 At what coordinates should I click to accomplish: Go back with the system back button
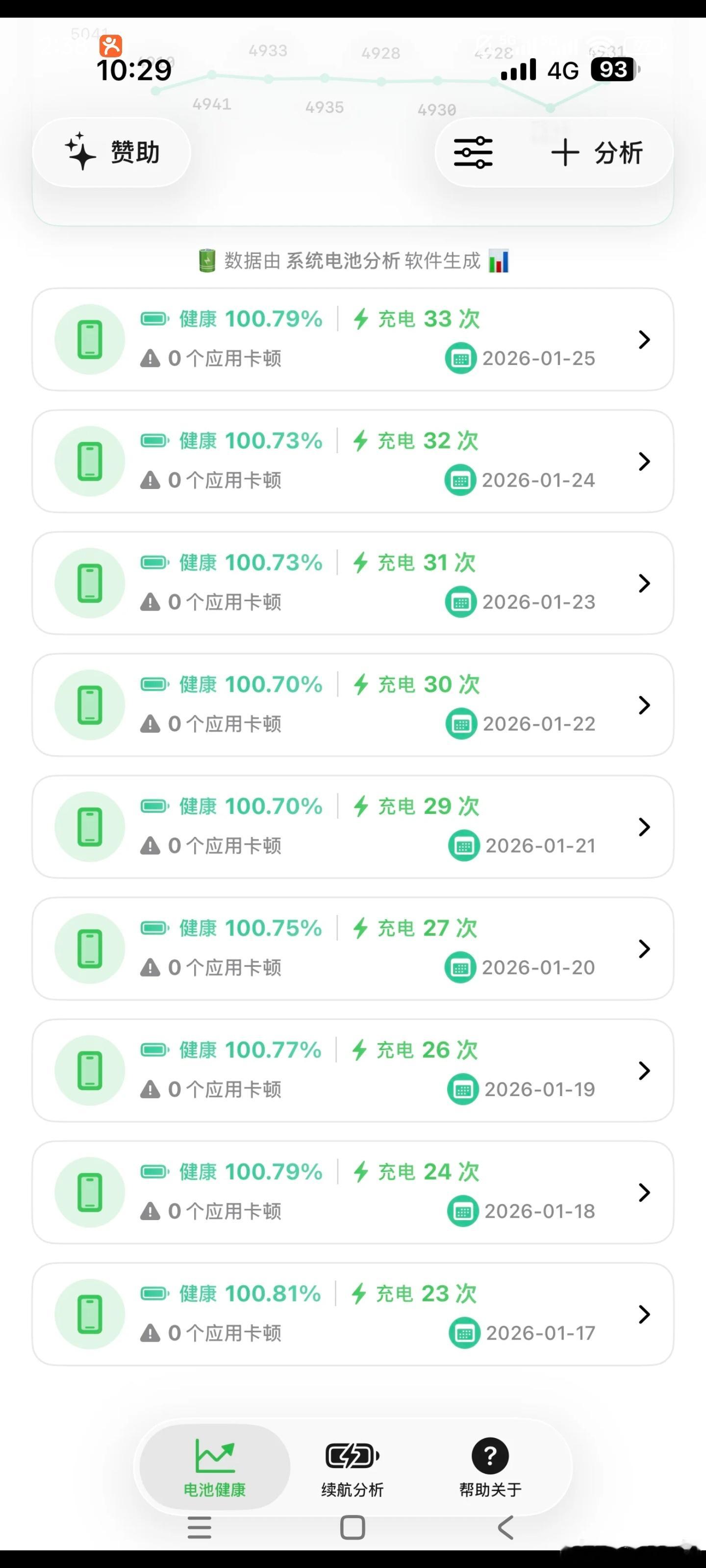(505, 1527)
